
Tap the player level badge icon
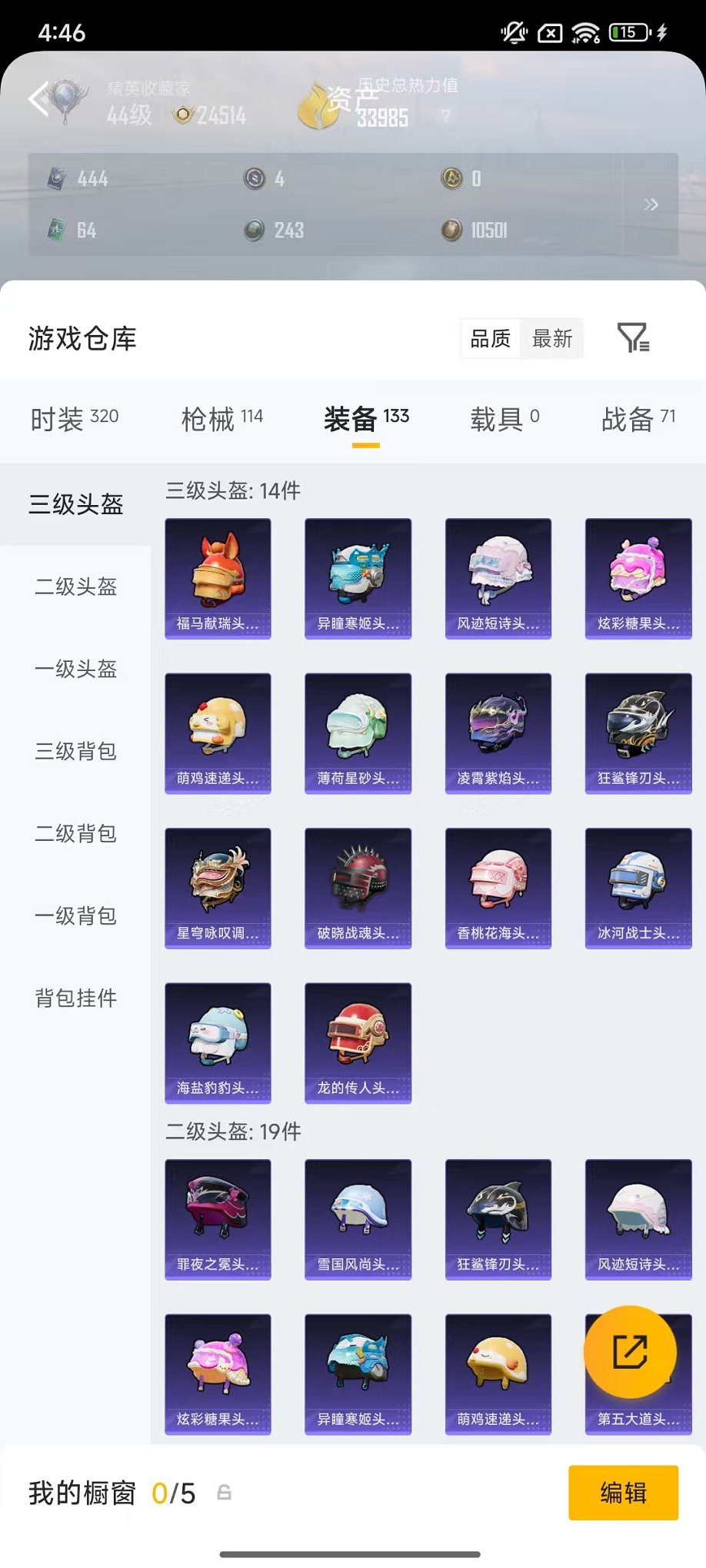[x=68, y=100]
